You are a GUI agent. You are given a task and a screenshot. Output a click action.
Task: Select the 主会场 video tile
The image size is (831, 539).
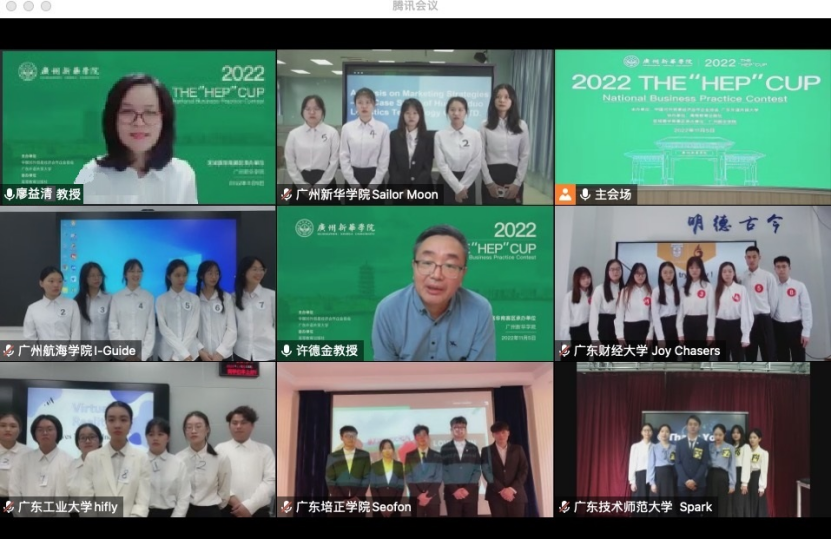(692, 125)
